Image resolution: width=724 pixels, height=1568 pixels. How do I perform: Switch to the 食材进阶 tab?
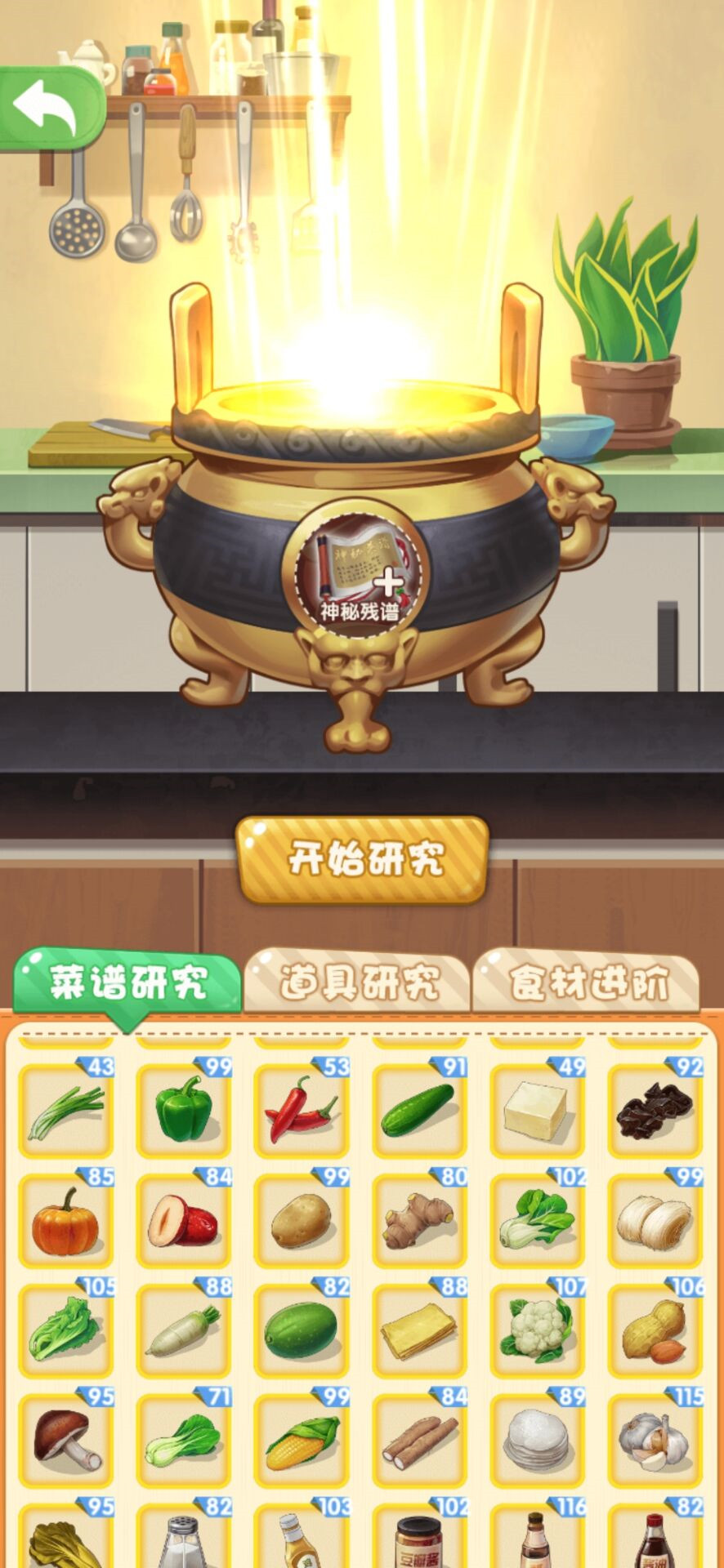click(x=587, y=982)
